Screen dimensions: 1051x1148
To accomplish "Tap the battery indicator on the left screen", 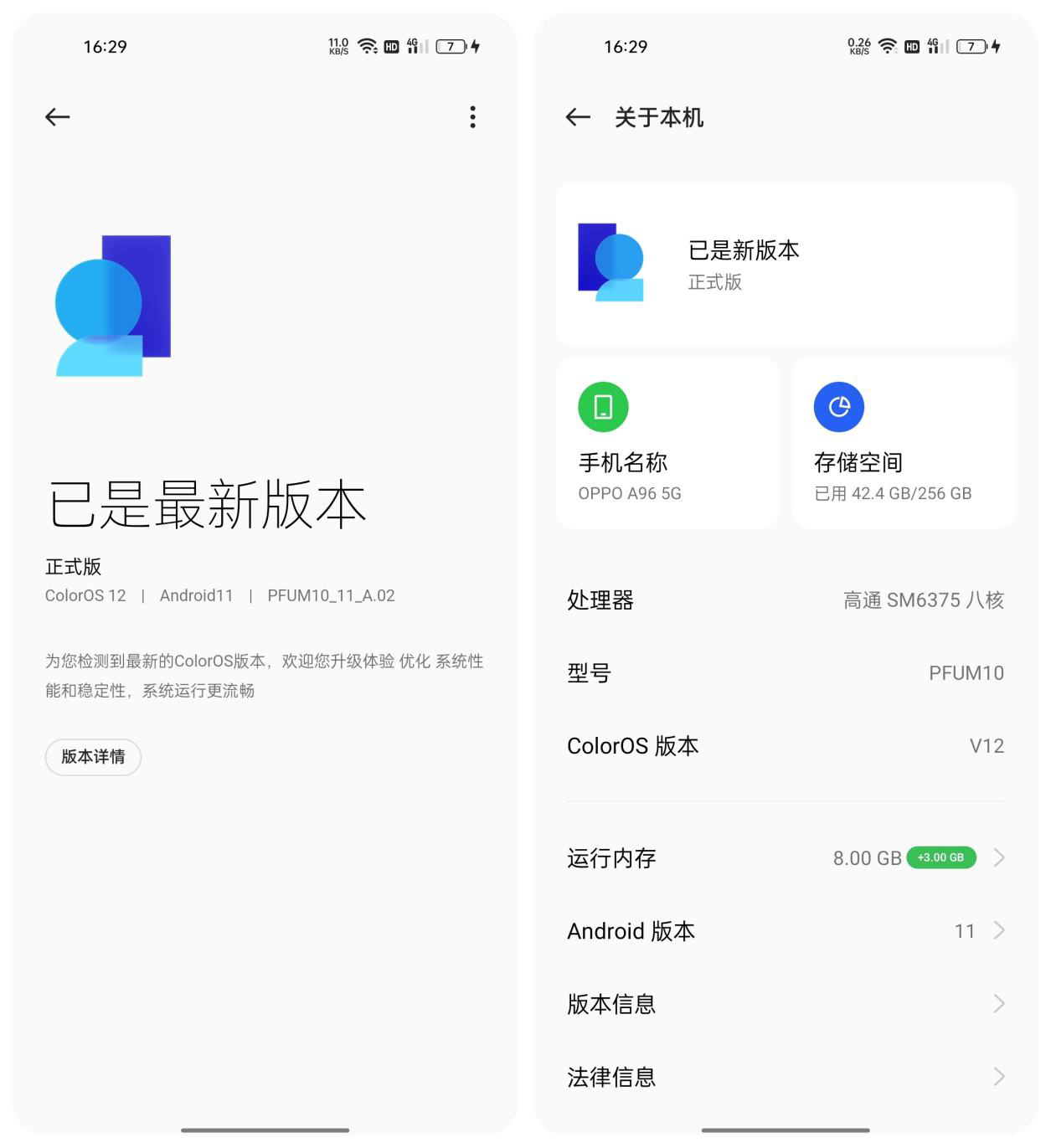I will [450, 47].
